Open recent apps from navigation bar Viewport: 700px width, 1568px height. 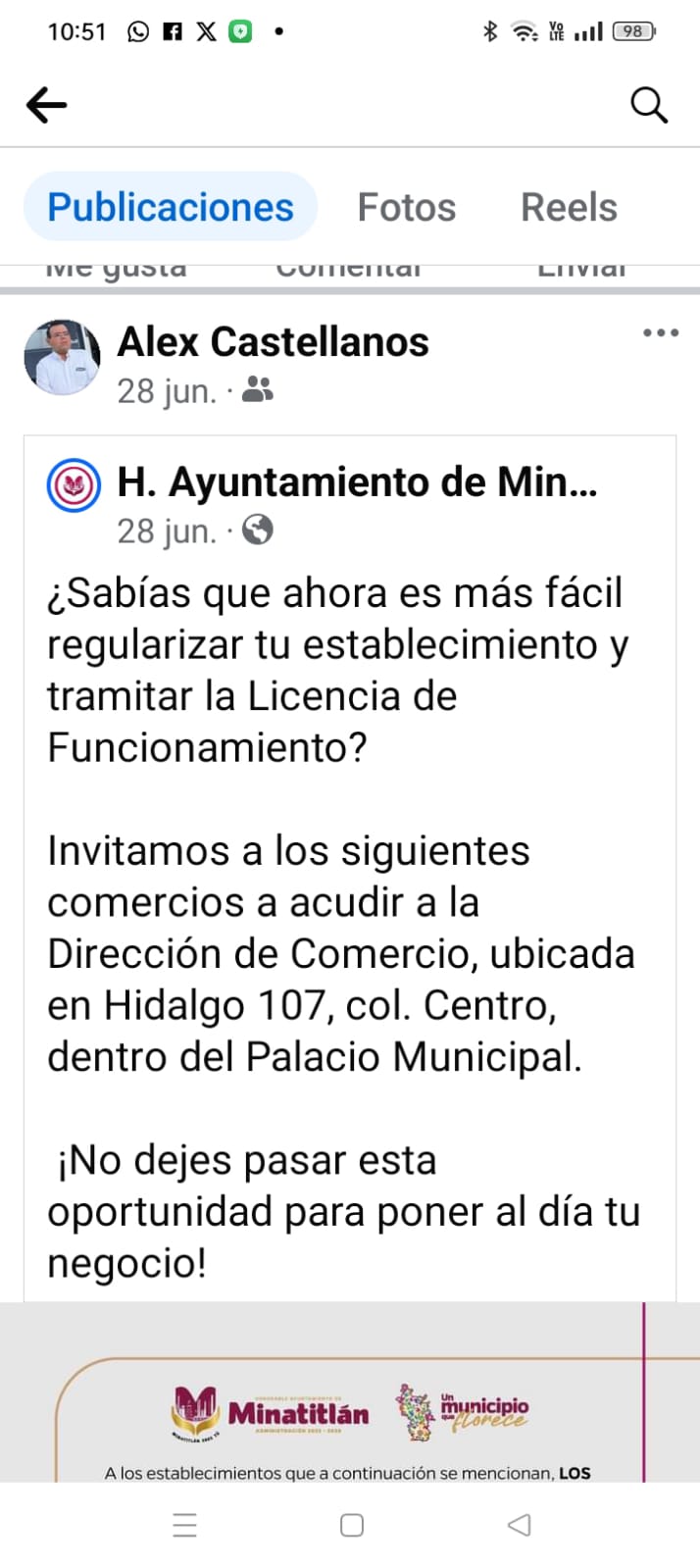click(x=184, y=1525)
